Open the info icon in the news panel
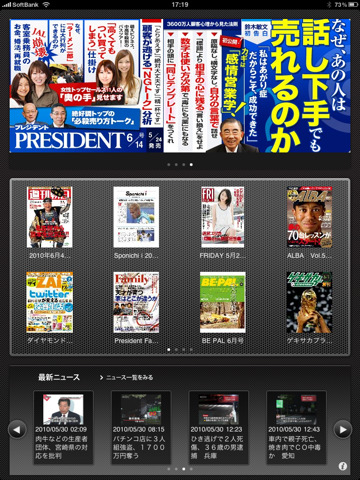The image size is (360, 480). pyautogui.click(x=343, y=466)
